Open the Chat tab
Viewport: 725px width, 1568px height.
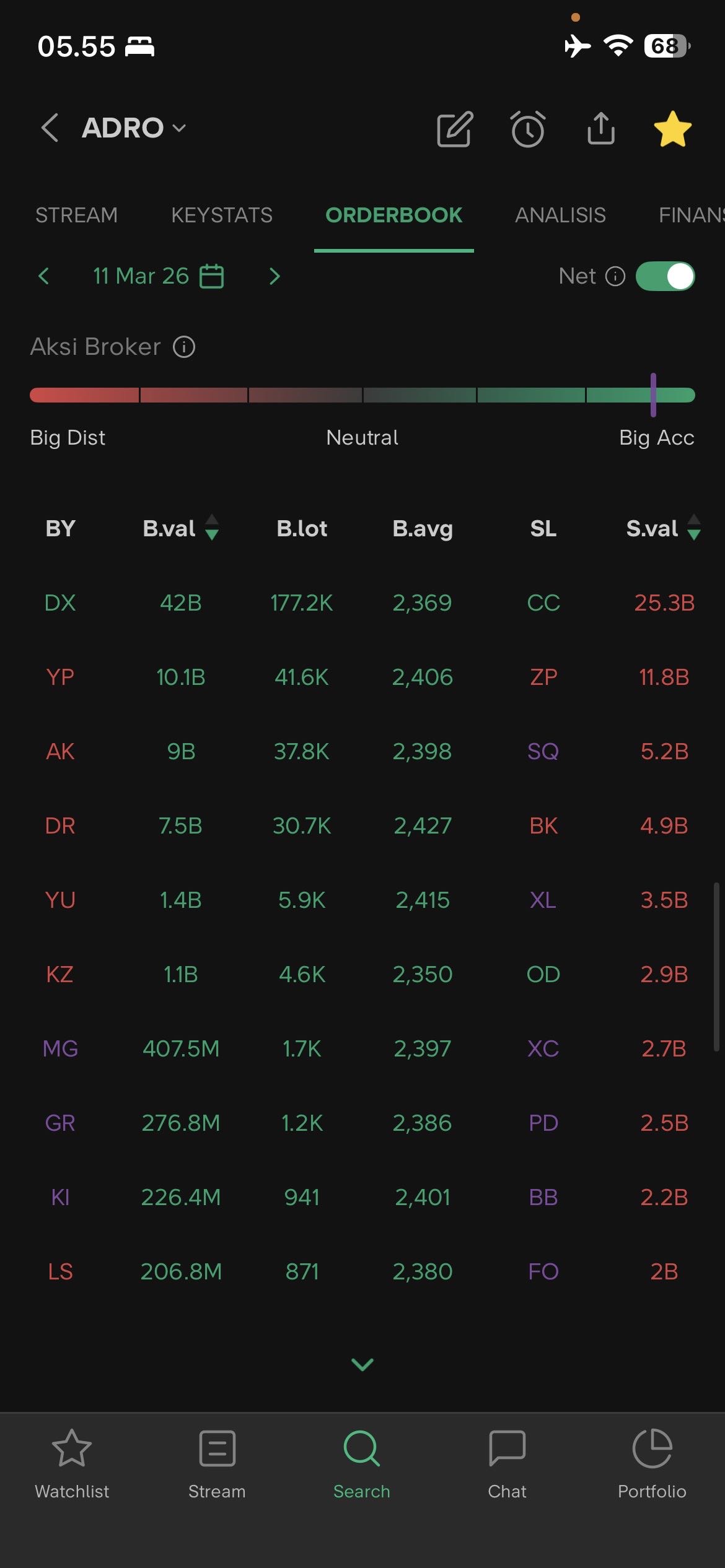click(507, 1464)
